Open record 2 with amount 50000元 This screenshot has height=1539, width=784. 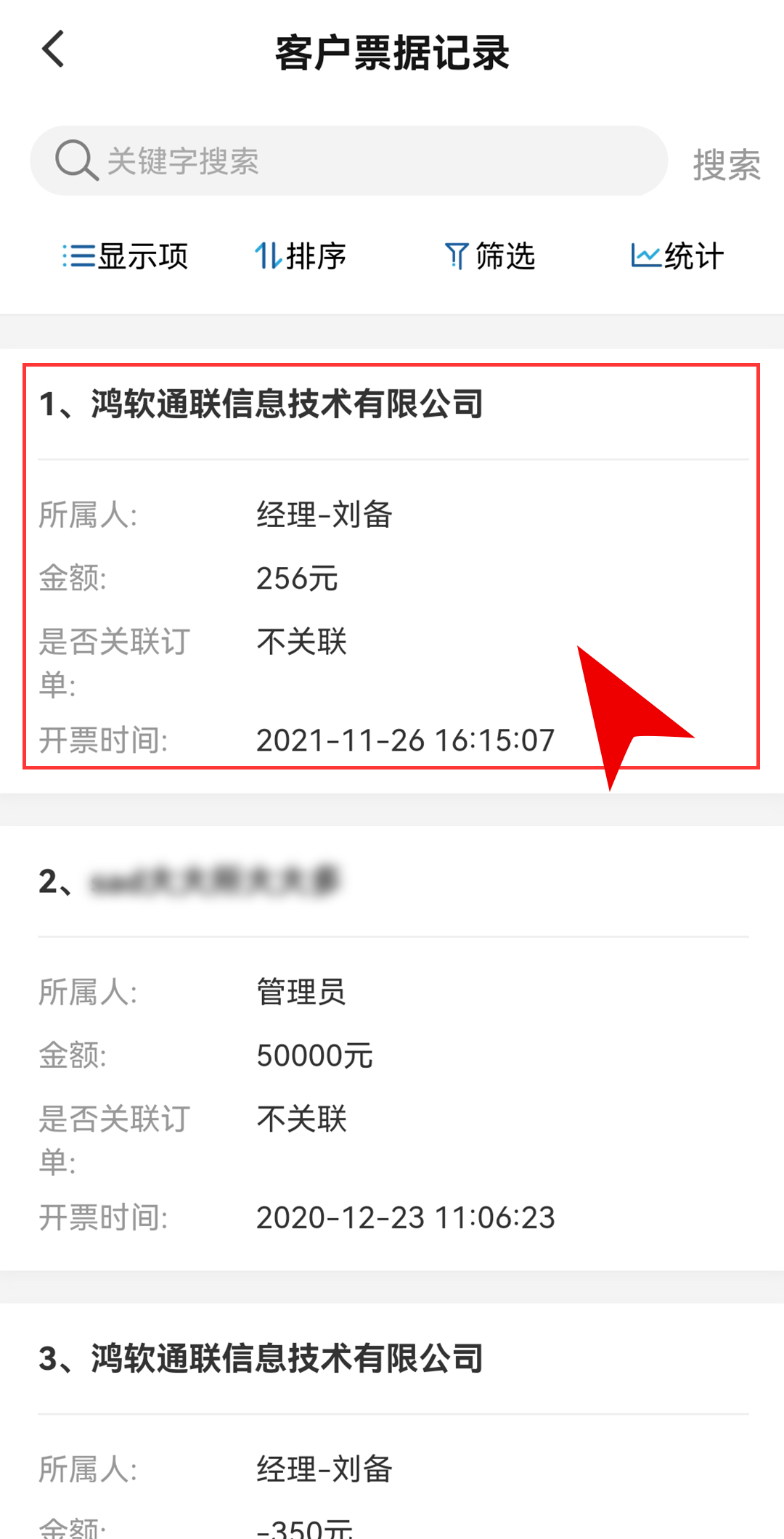392,1048
